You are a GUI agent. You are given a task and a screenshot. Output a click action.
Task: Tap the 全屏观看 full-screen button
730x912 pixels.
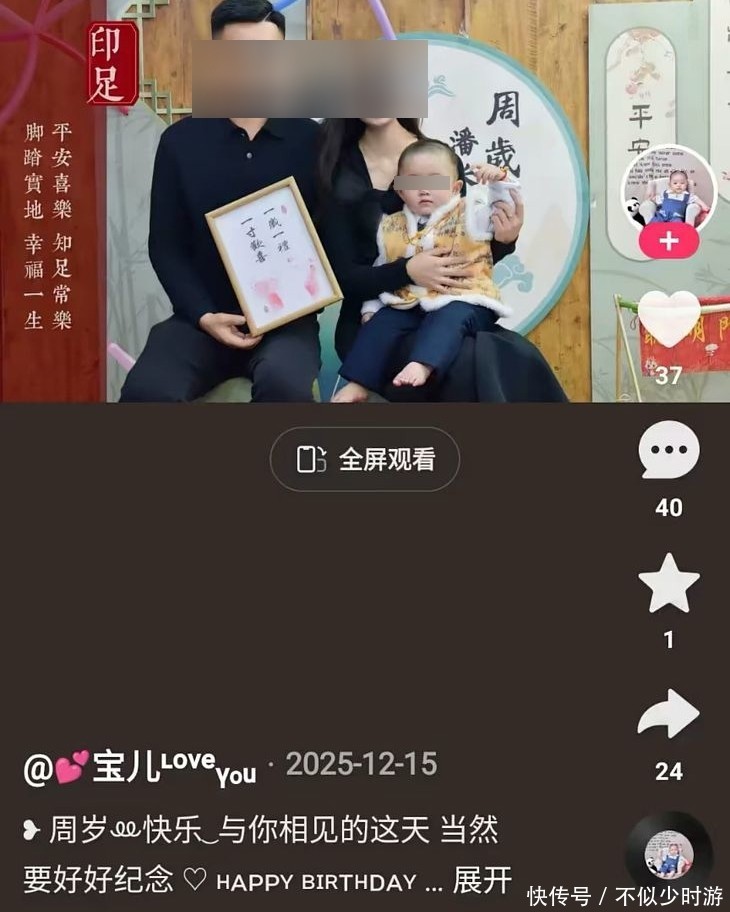point(365,459)
